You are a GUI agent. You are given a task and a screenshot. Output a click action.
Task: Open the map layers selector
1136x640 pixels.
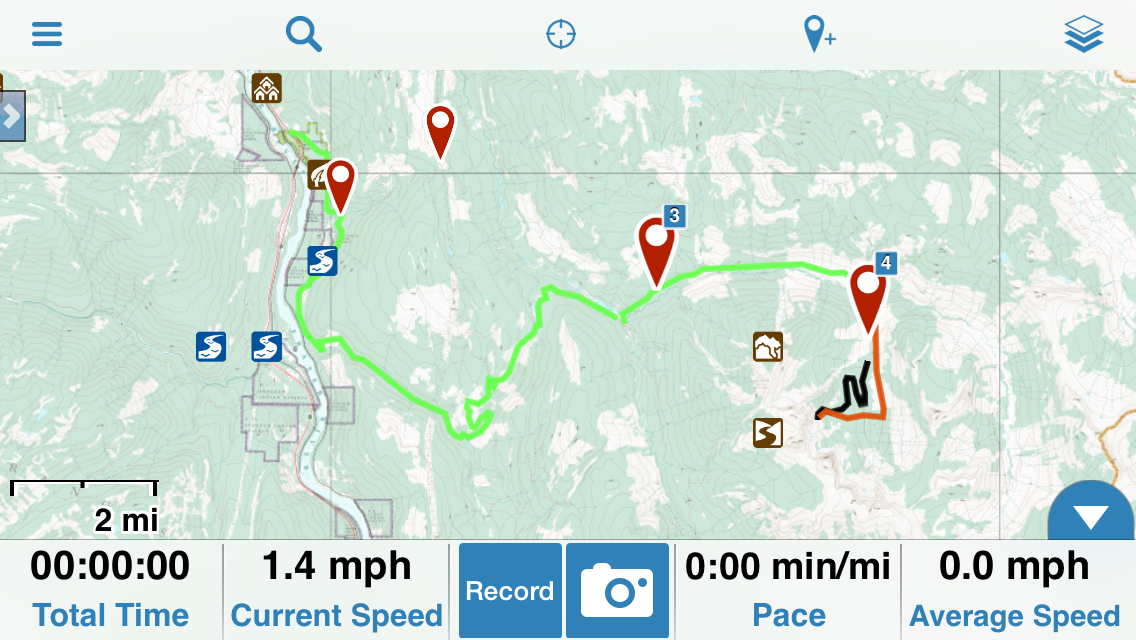(1083, 35)
